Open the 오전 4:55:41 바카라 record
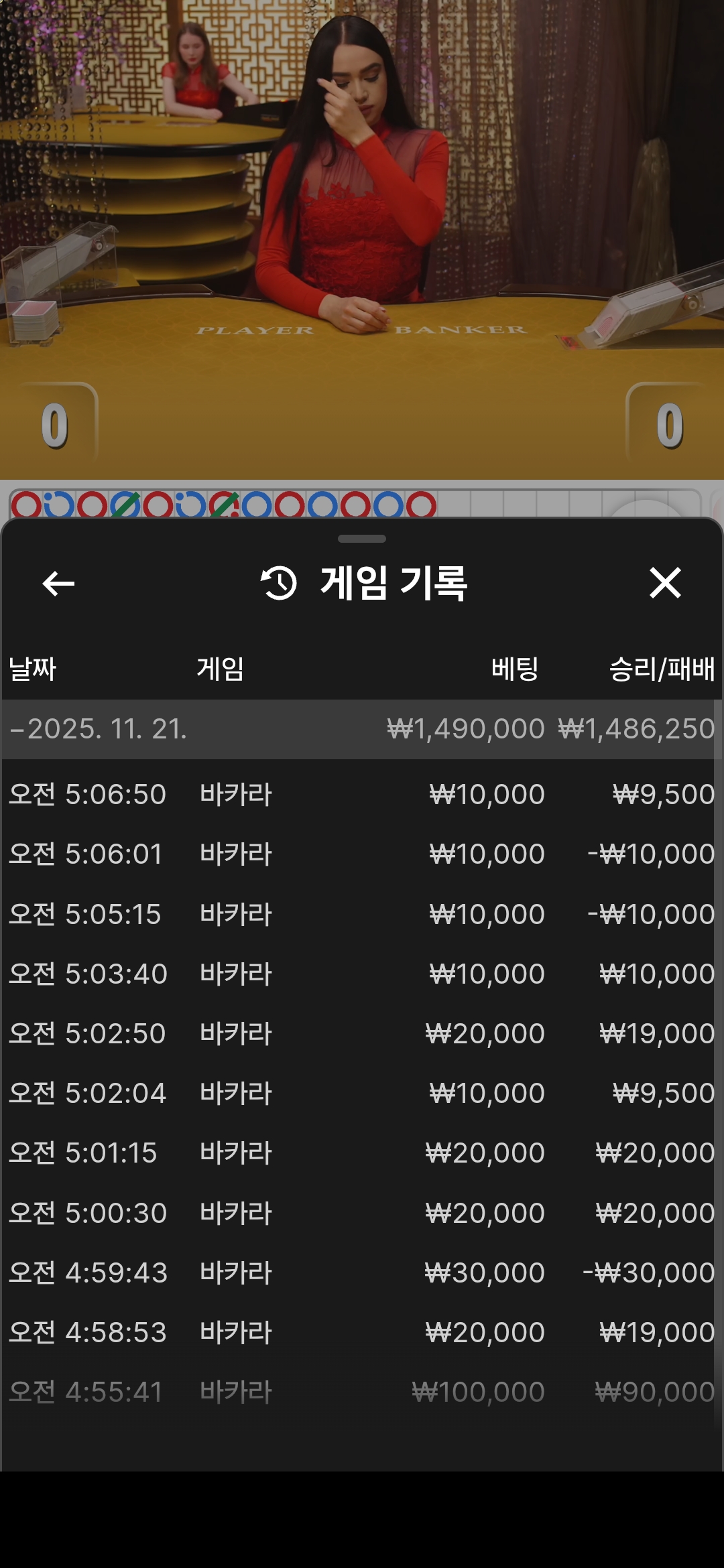 point(361,1392)
